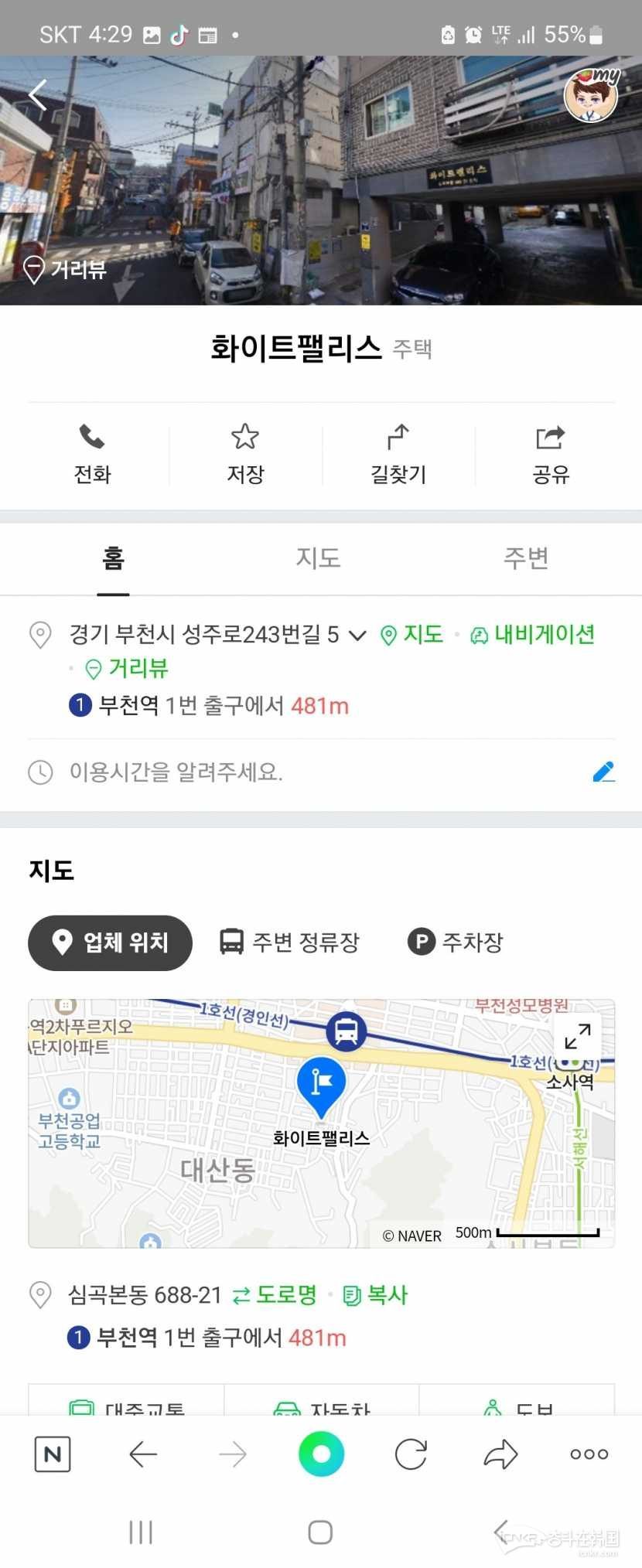Open the Naver N home button
The height and width of the screenshot is (1568, 642).
53,1454
